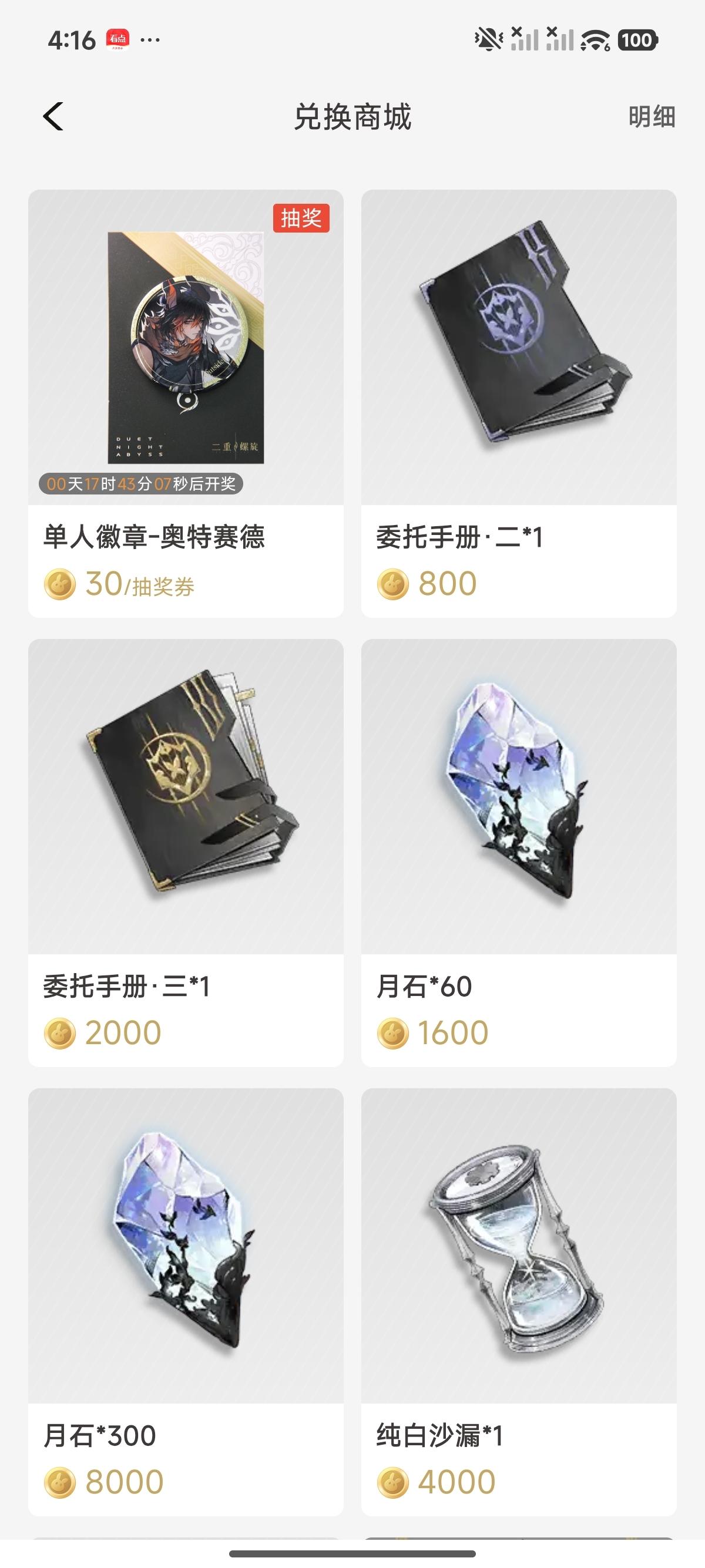Select the 月石*300 item for 8000
Screen dimensions: 705x1568
[186, 1301]
